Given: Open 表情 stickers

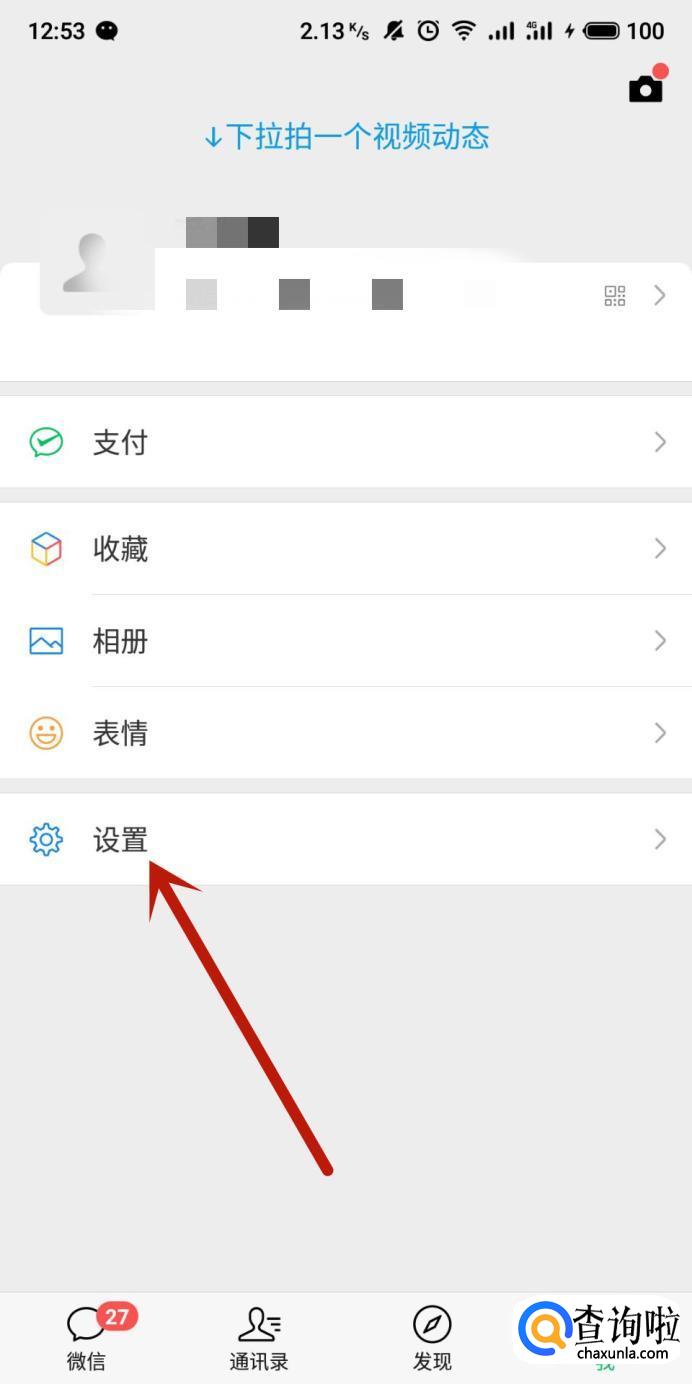Looking at the screenshot, I should click(346, 733).
